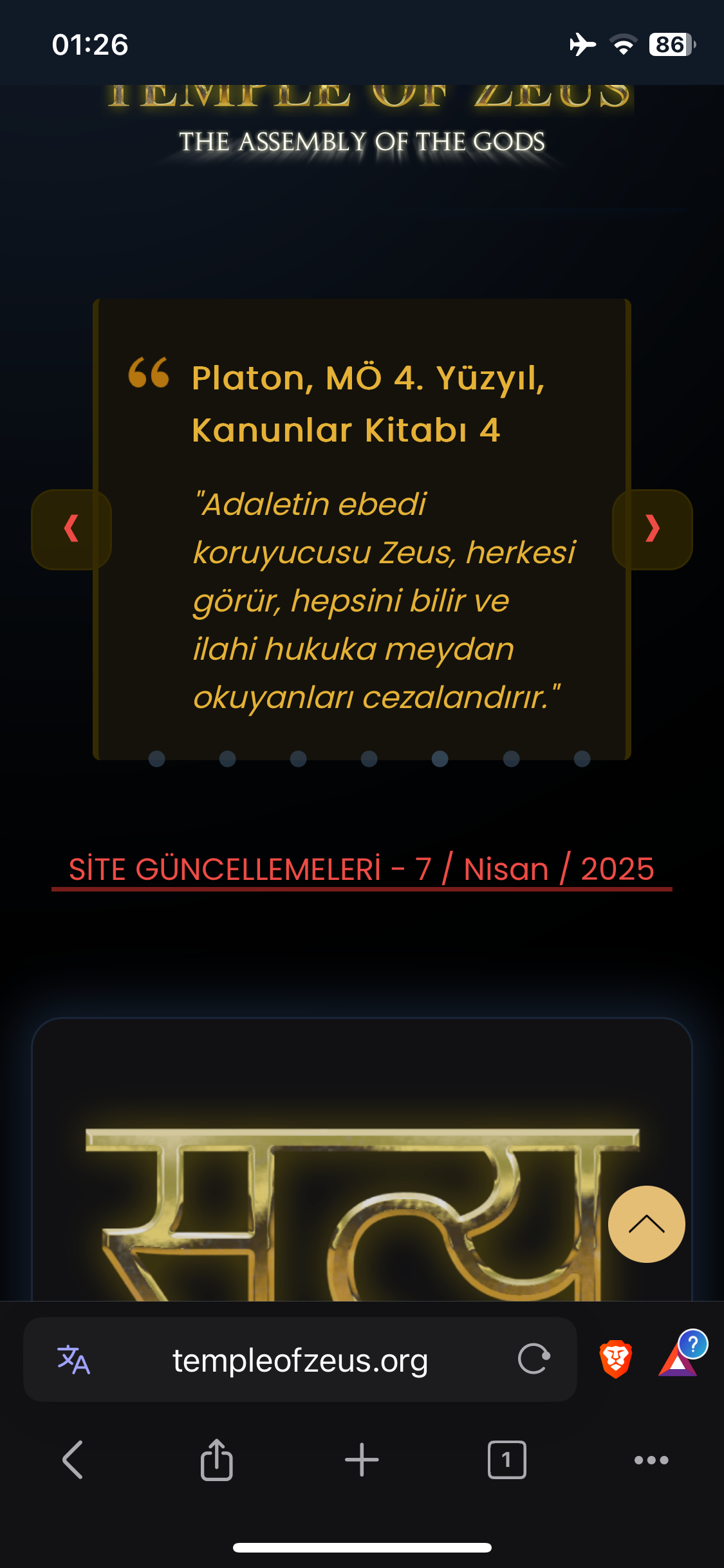Open Brave Shields lion icon
Screen dimensions: 724x1568
coord(615,1359)
